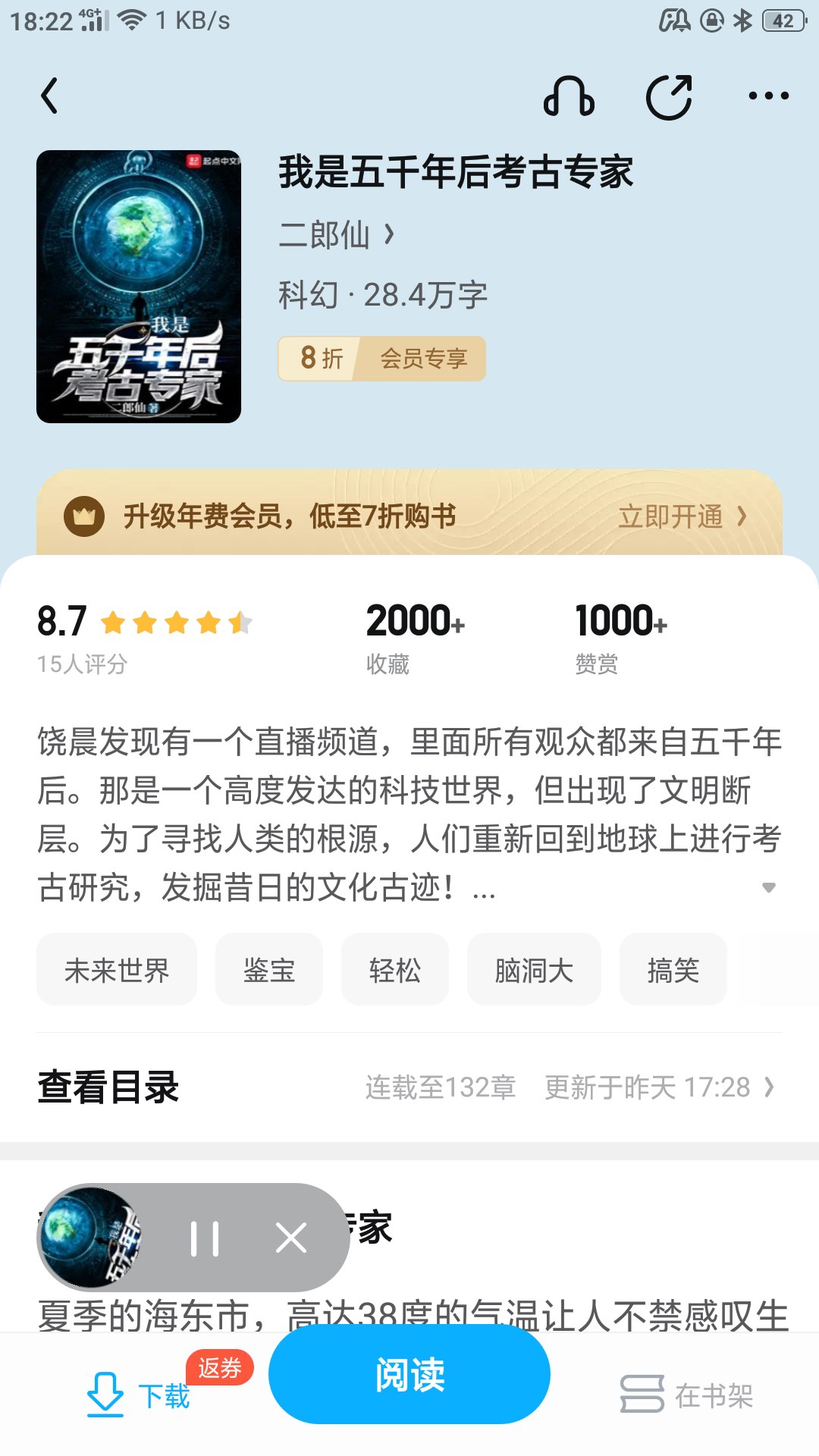
Task: Share this book
Action: [669, 96]
